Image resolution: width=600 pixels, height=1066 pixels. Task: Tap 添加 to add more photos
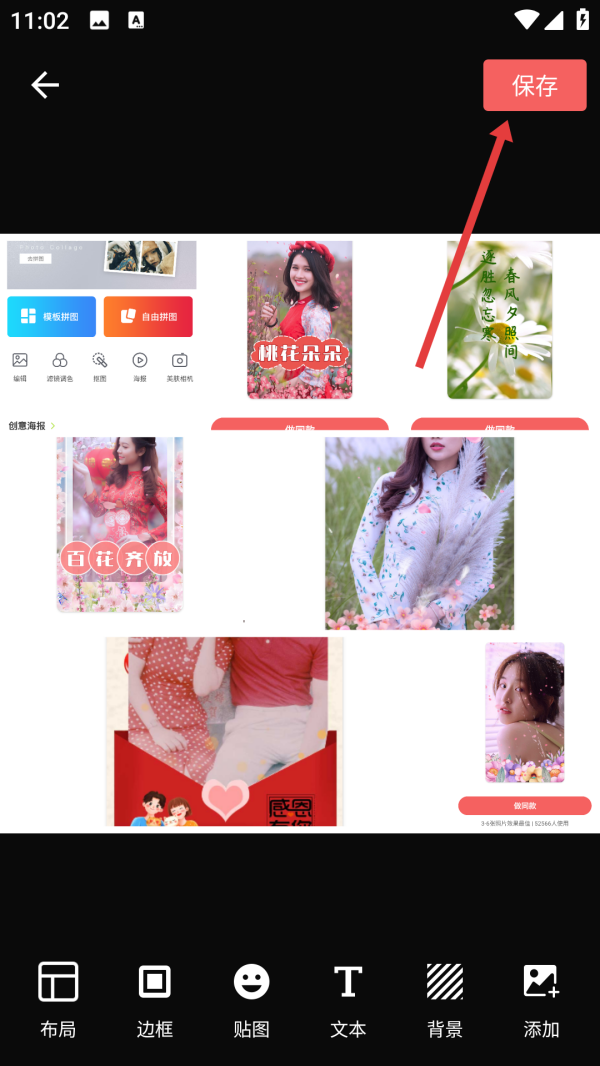click(541, 998)
